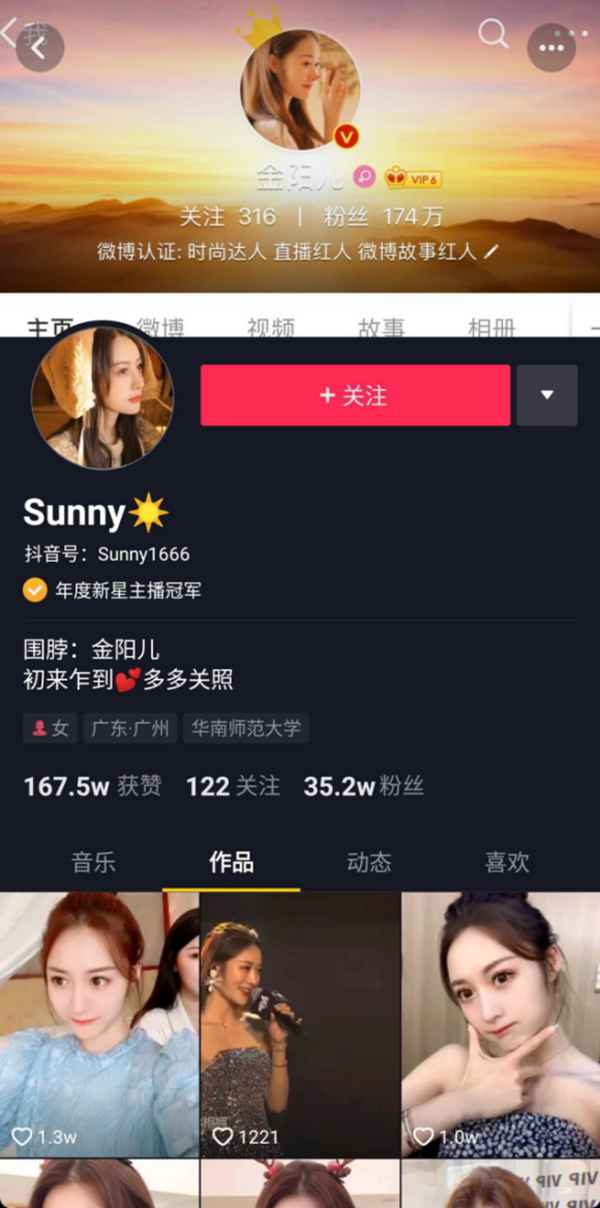Viewport: 600px width, 1208px height.
Task: View Sunny's round profile avatar
Action: pyautogui.click(x=102, y=397)
